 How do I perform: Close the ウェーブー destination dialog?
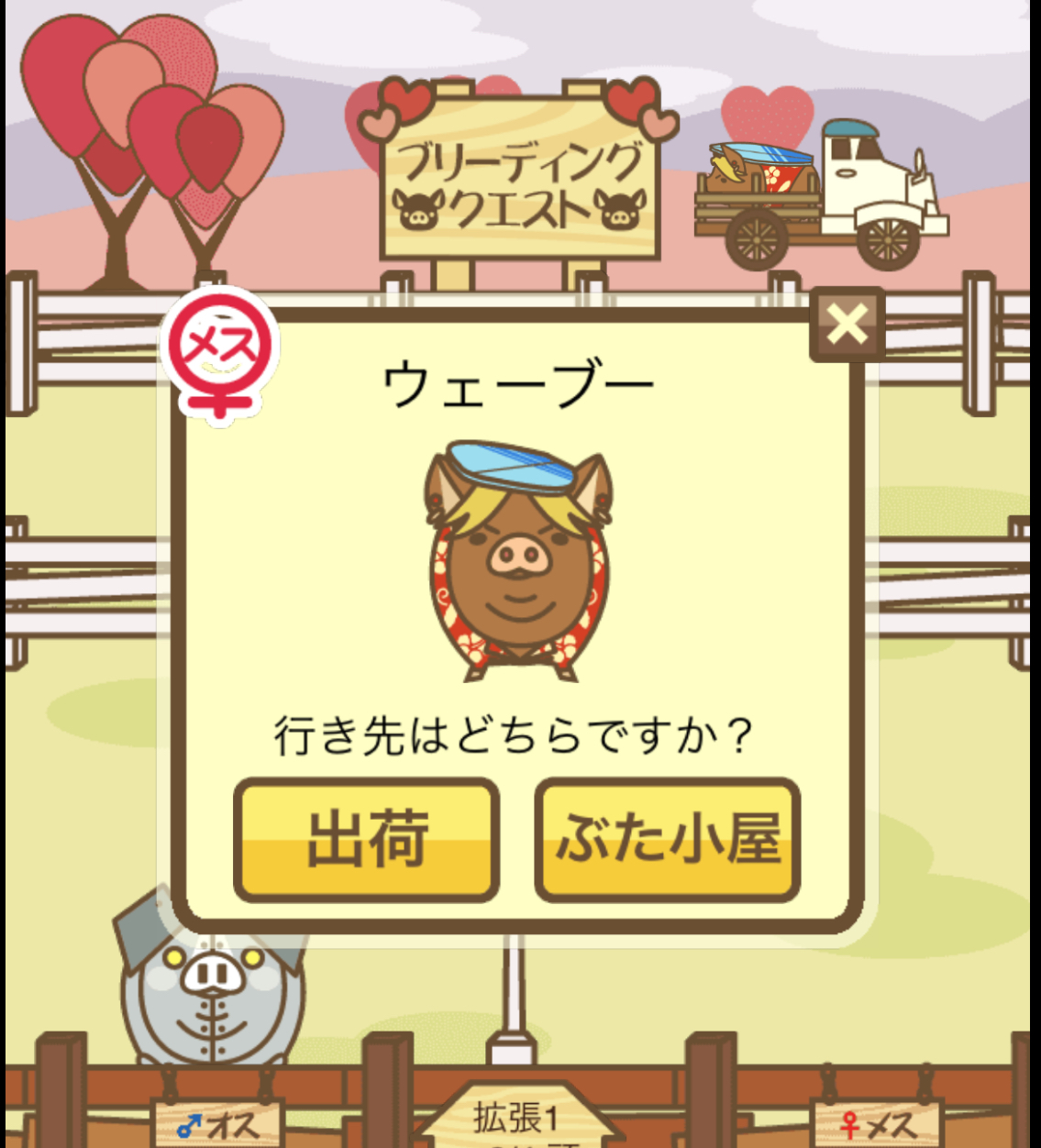click(x=847, y=324)
